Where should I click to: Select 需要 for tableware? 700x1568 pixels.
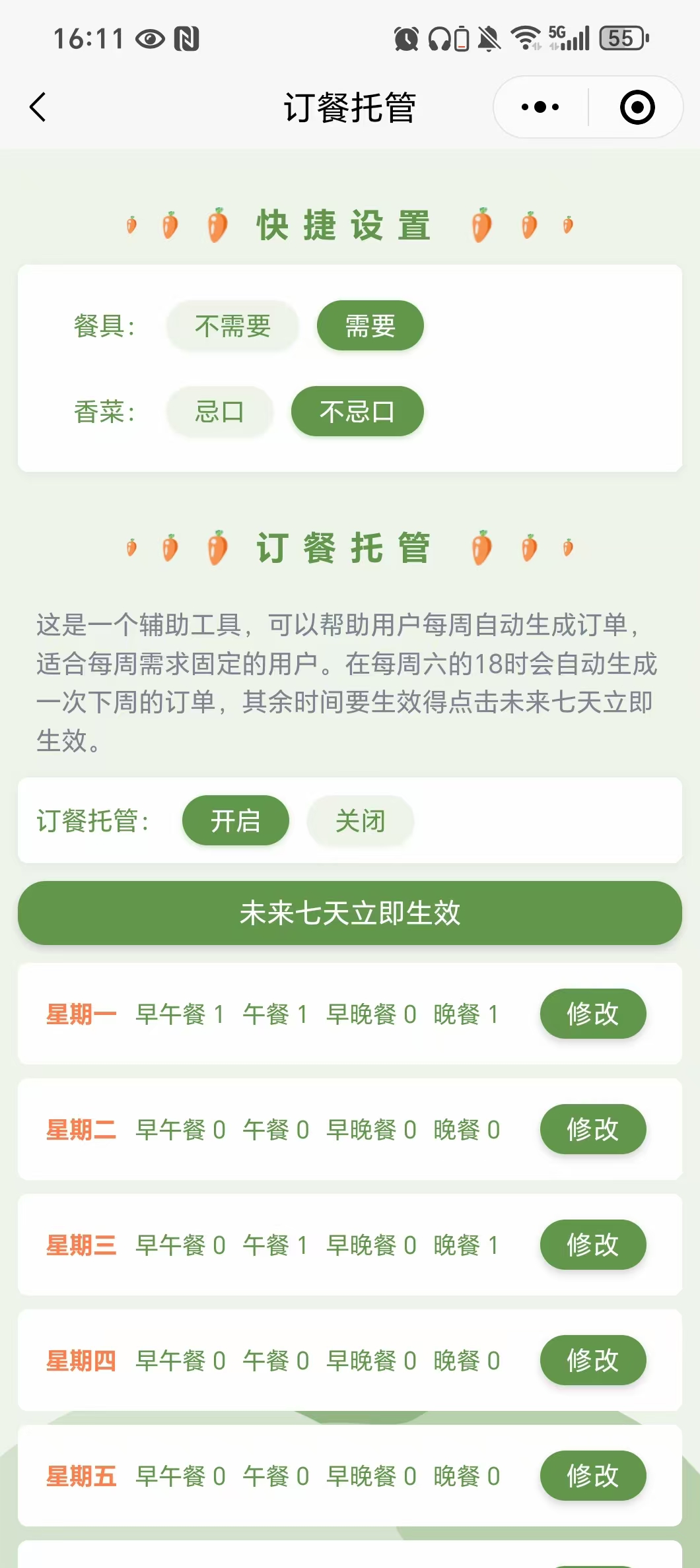[x=369, y=325]
